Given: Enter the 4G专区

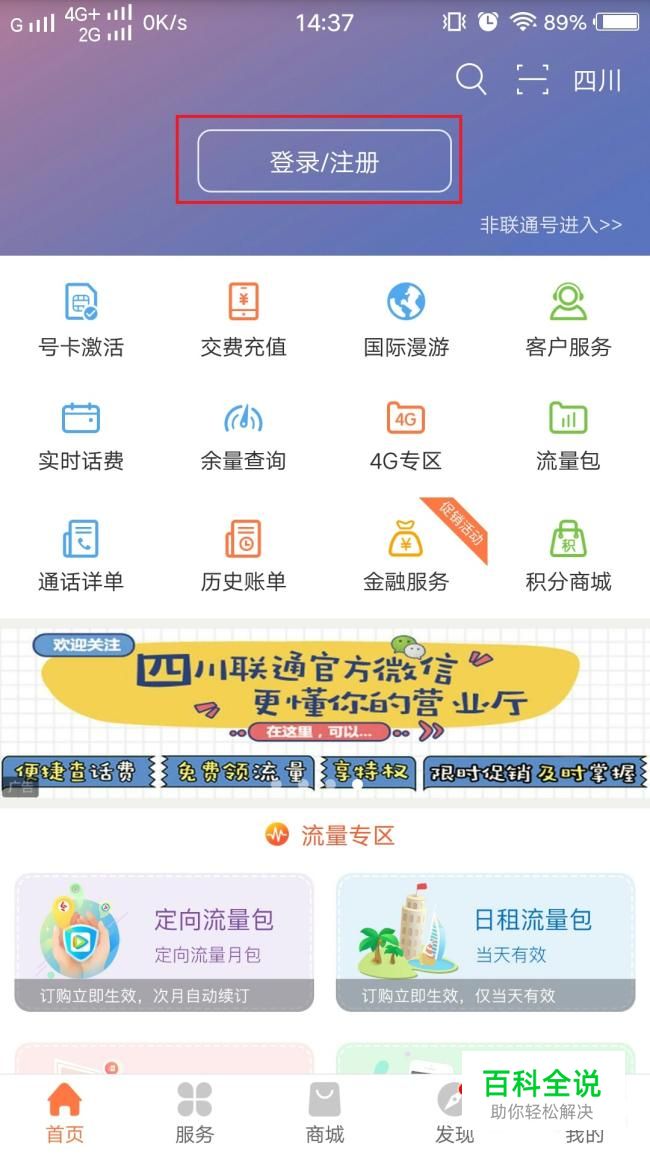Looking at the screenshot, I should (406, 435).
